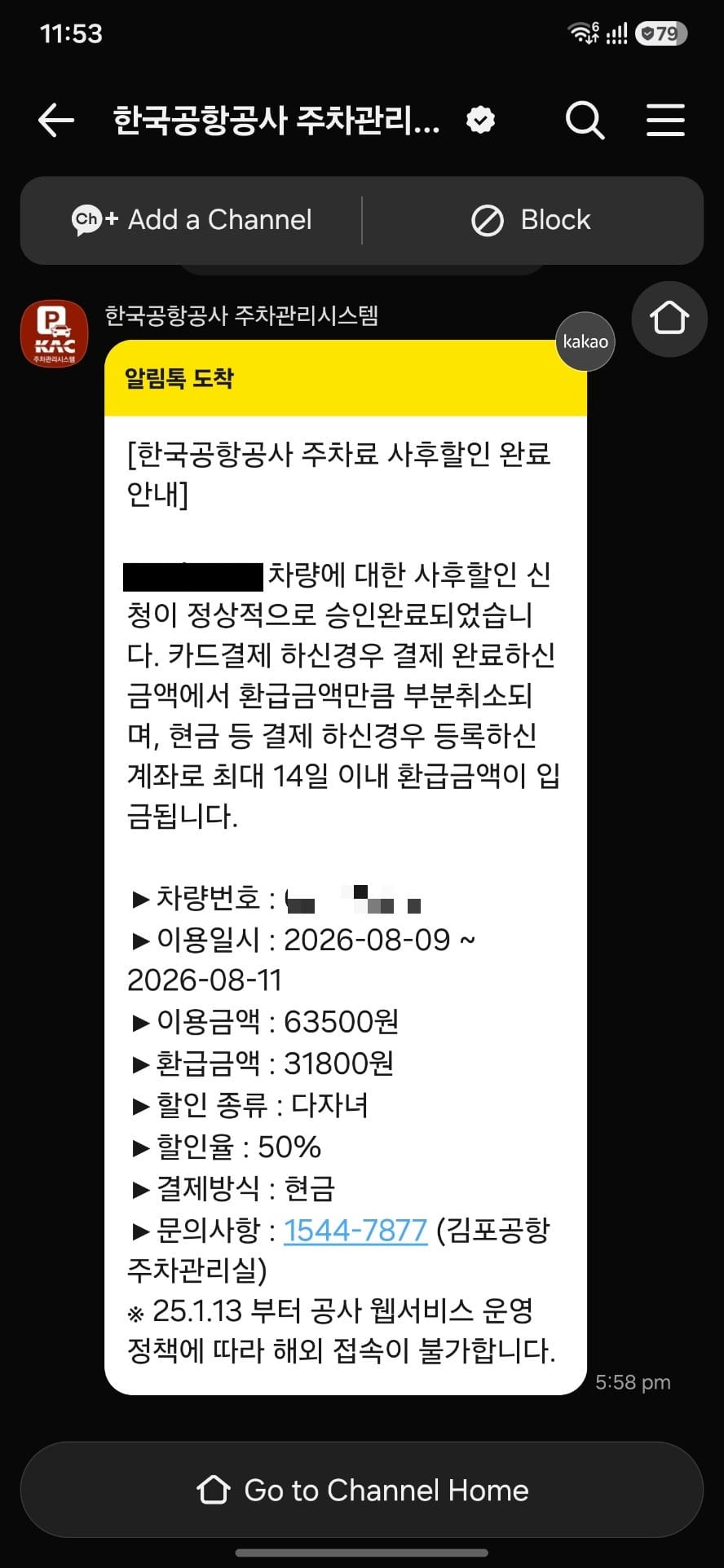
Task: Tap Add a Channel
Action: click(192, 220)
